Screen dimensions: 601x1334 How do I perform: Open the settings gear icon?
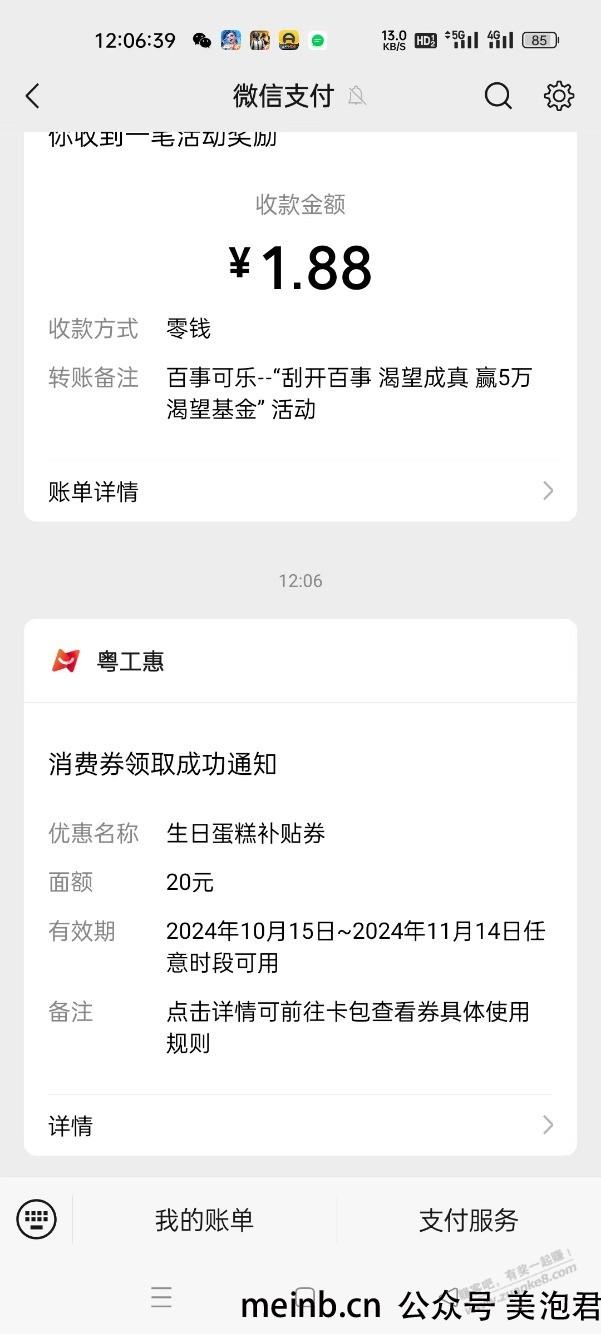559,95
